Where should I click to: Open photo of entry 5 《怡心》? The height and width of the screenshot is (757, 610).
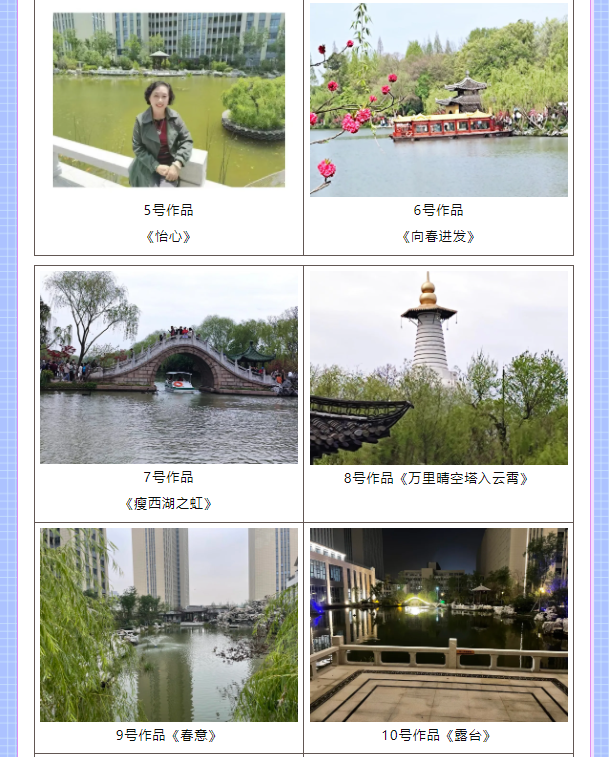(x=168, y=100)
